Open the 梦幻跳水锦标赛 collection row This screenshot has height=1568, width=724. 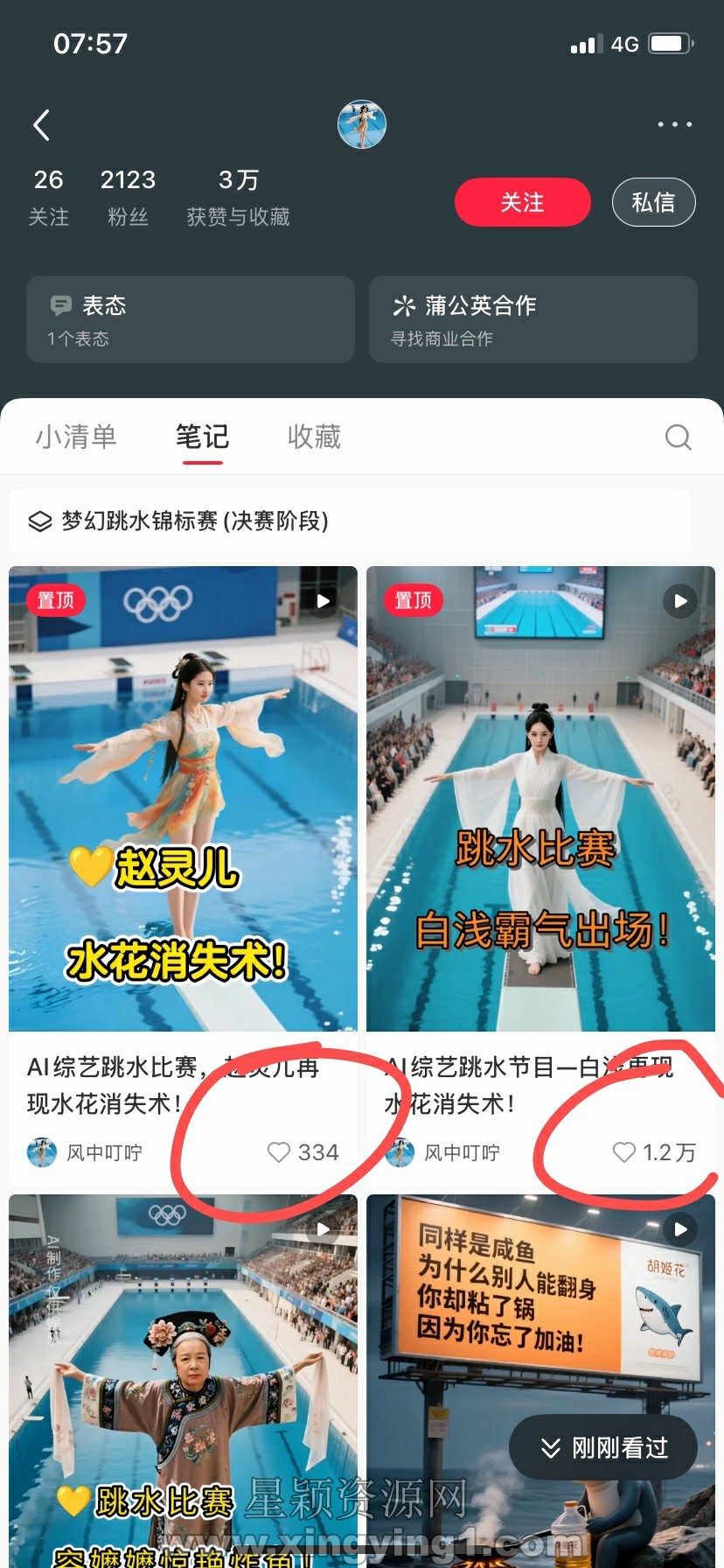tap(350, 521)
